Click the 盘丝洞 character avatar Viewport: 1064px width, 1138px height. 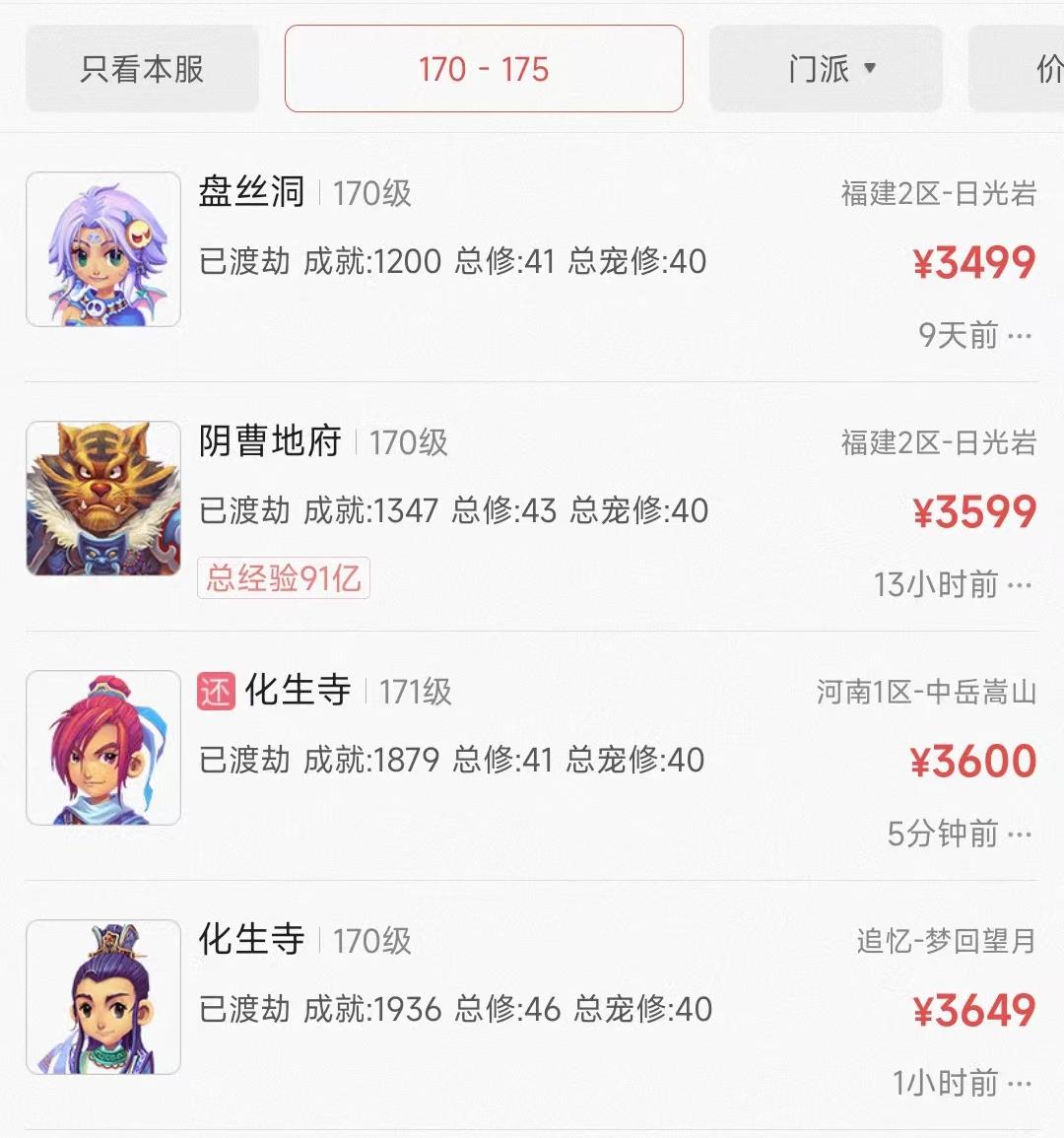pos(102,248)
